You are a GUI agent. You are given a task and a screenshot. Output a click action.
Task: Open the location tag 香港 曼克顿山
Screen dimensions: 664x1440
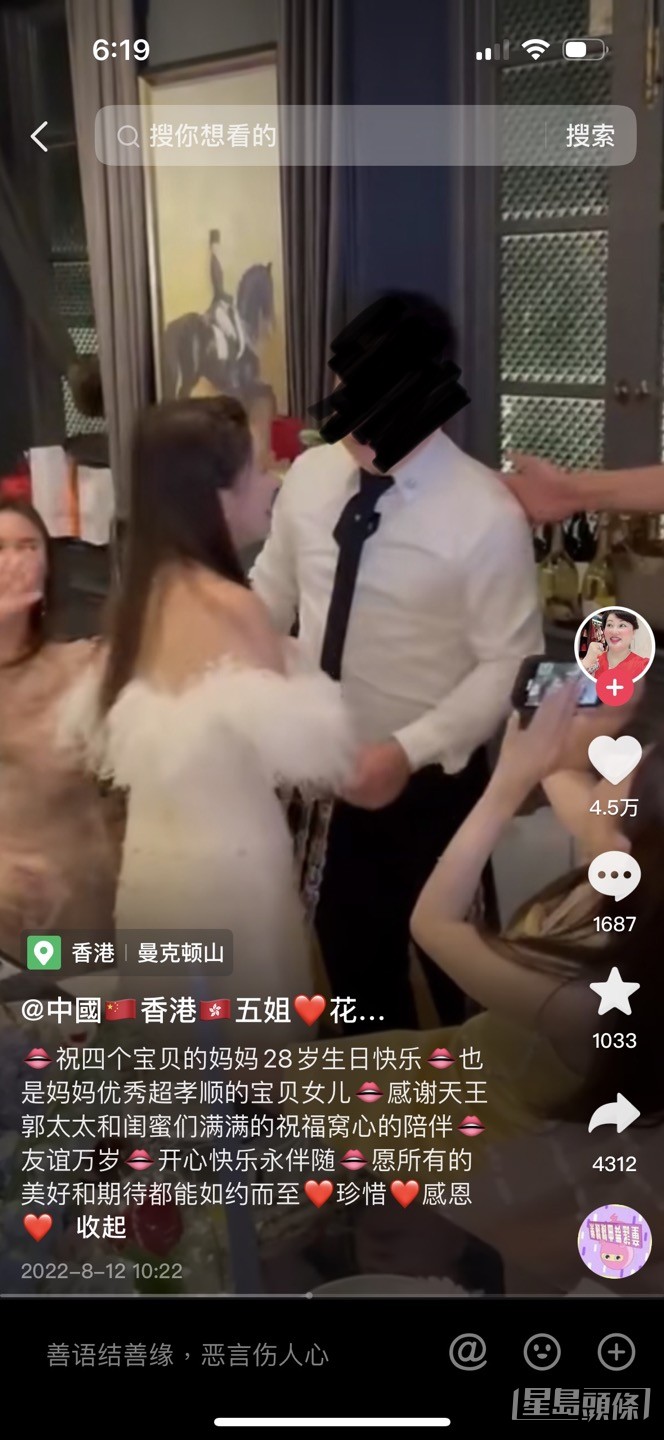(130, 952)
